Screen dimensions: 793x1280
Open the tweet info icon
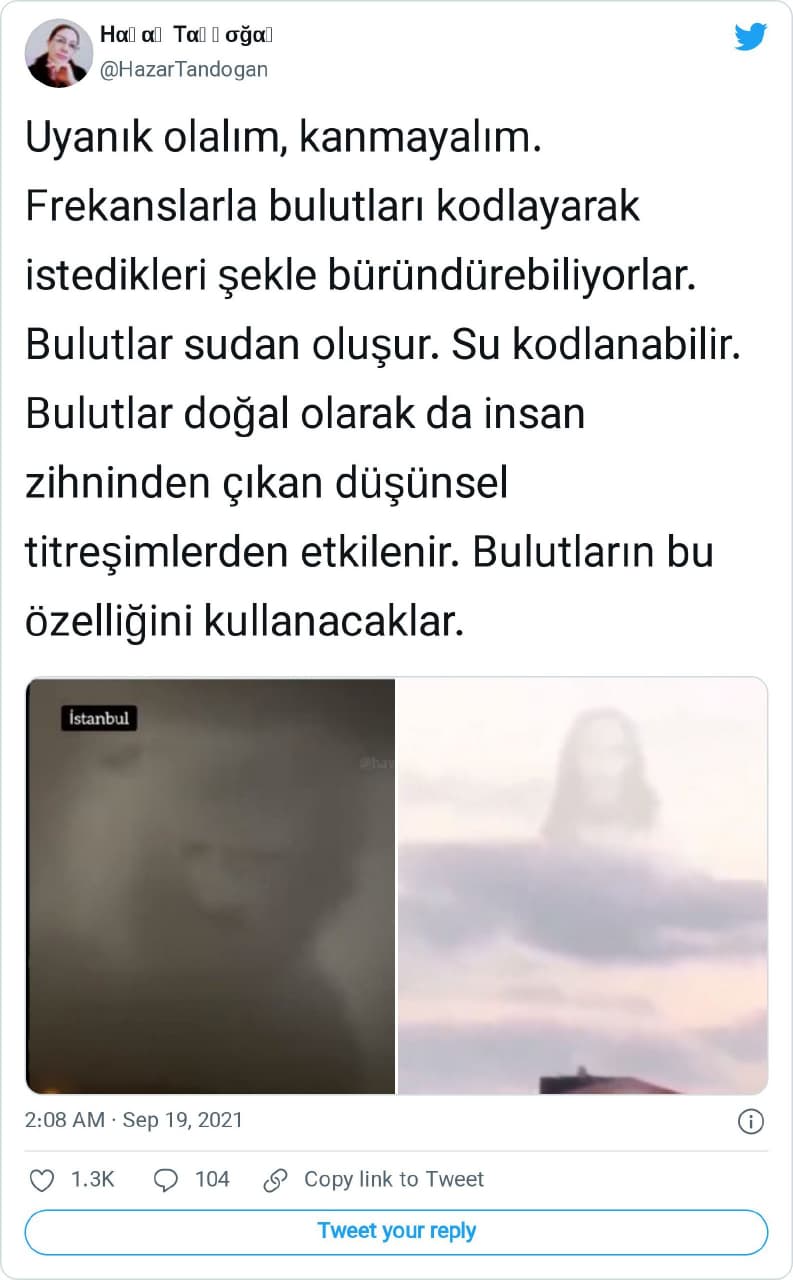751,1121
